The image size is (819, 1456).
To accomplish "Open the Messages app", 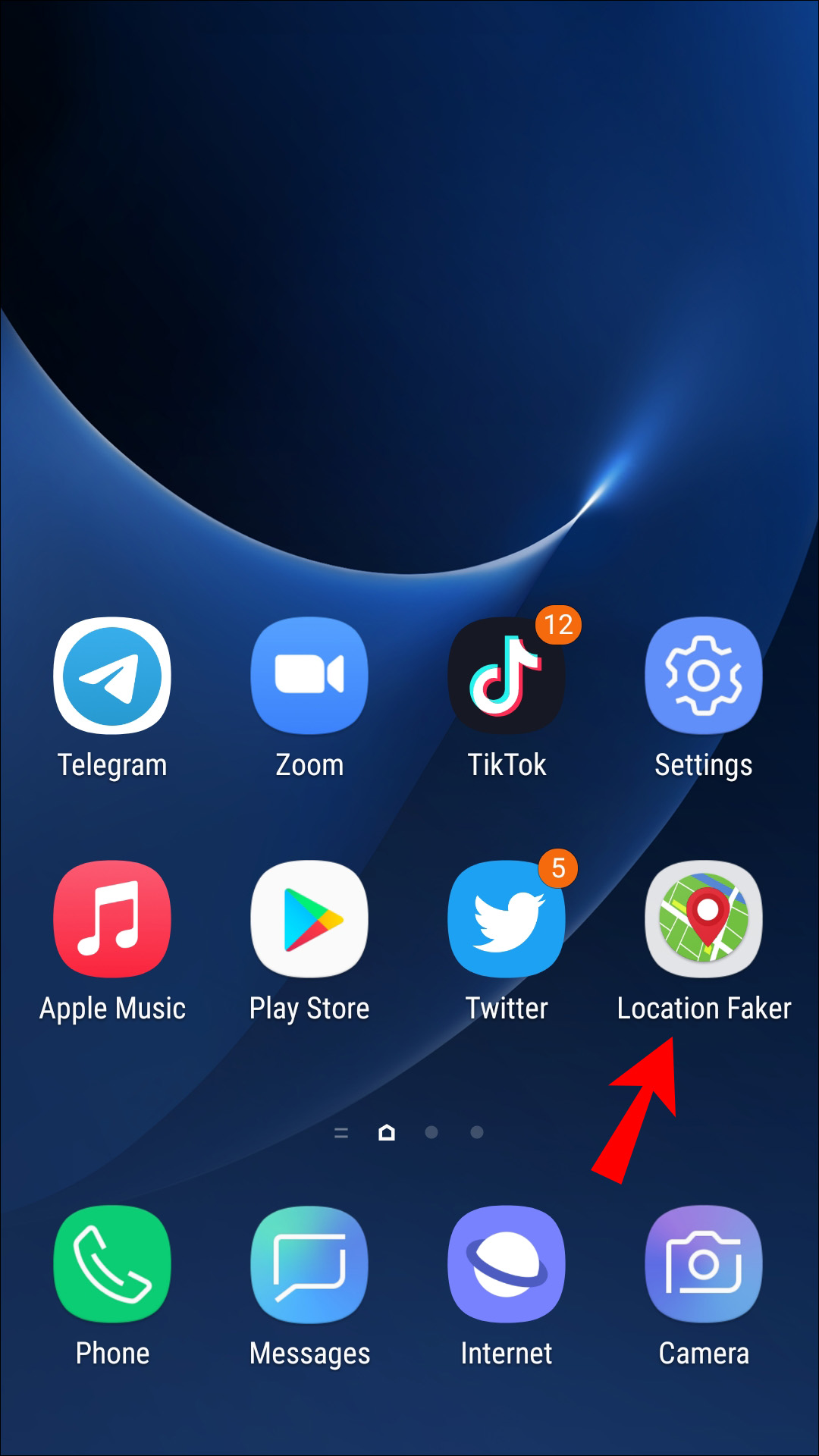I will (x=309, y=1264).
